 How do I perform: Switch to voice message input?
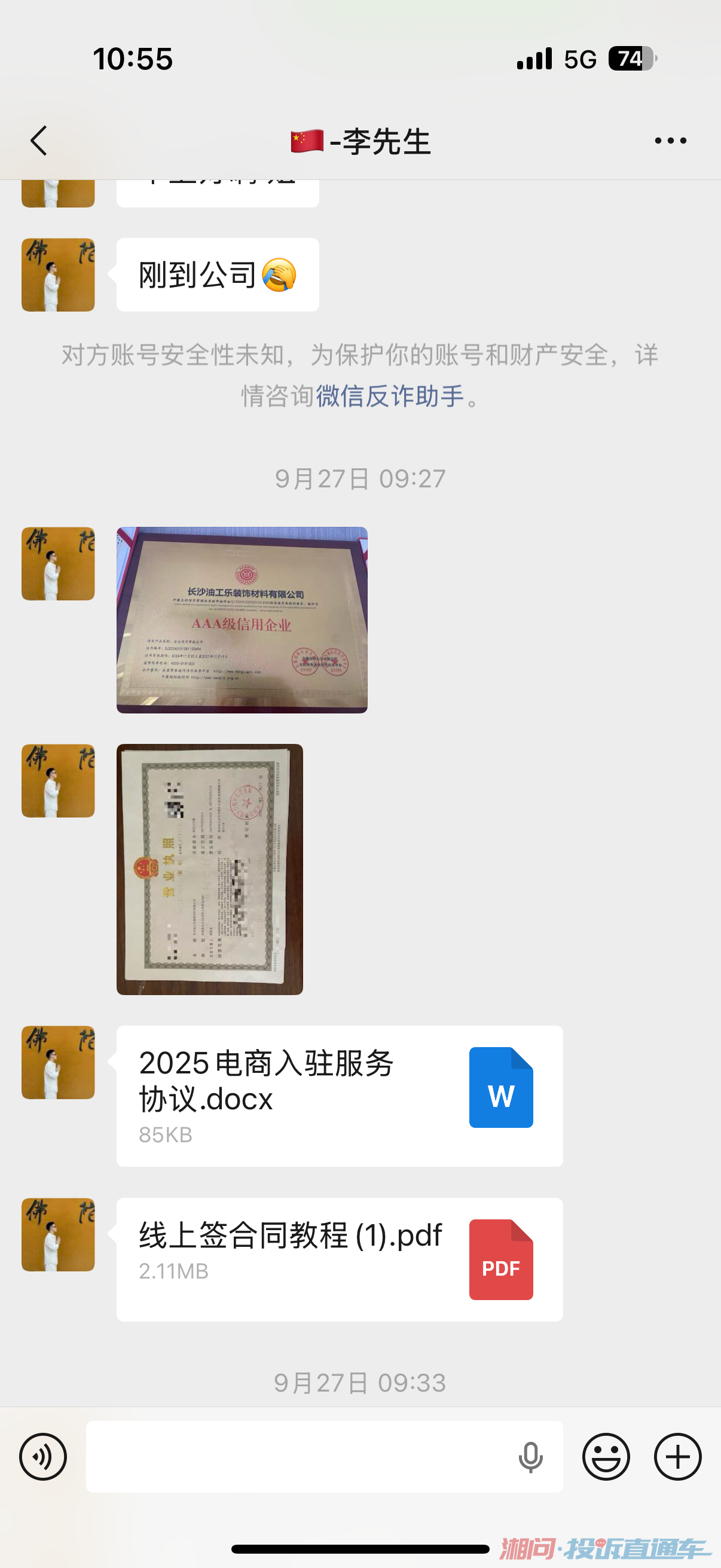pyautogui.click(x=43, y=1457)
